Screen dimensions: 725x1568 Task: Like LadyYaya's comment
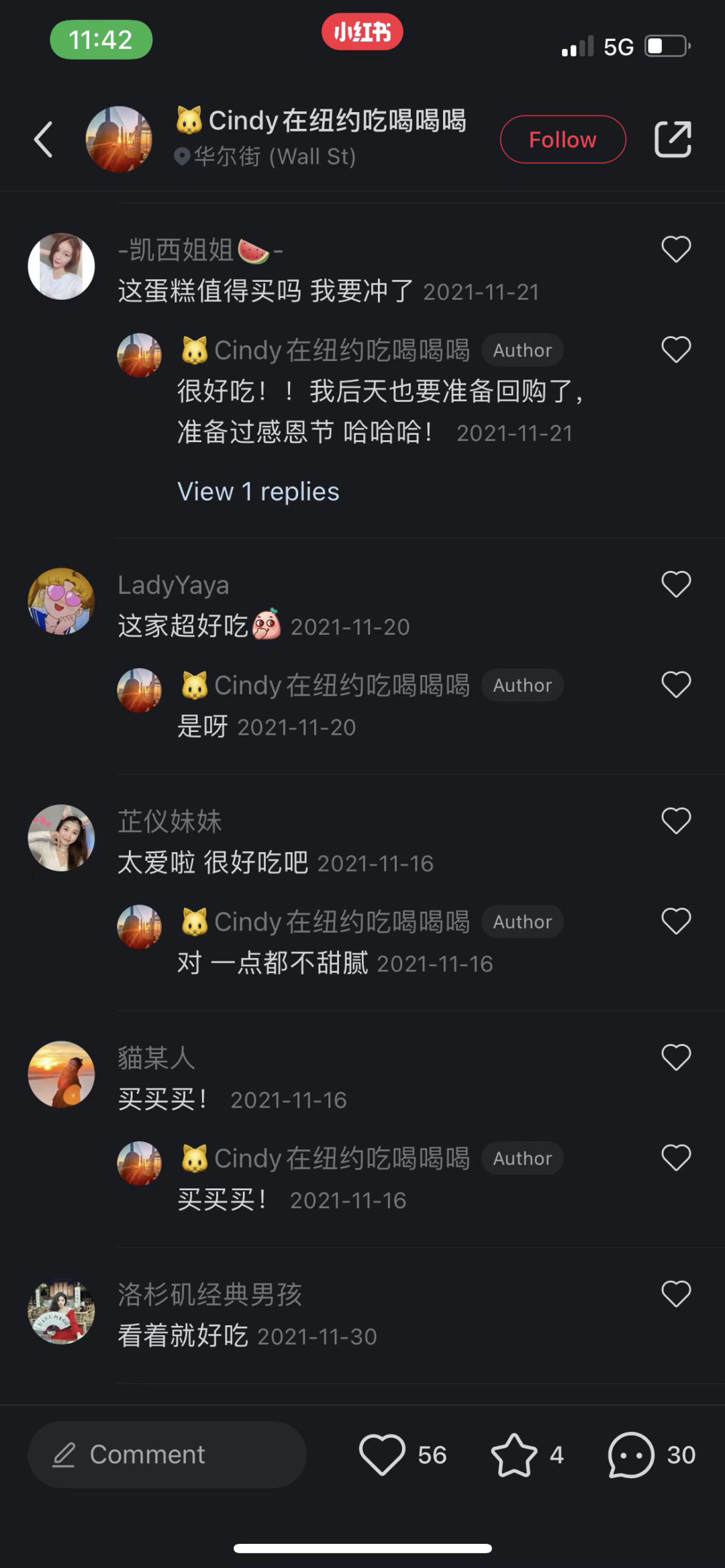pyautogui.click(x=676, y=584)
